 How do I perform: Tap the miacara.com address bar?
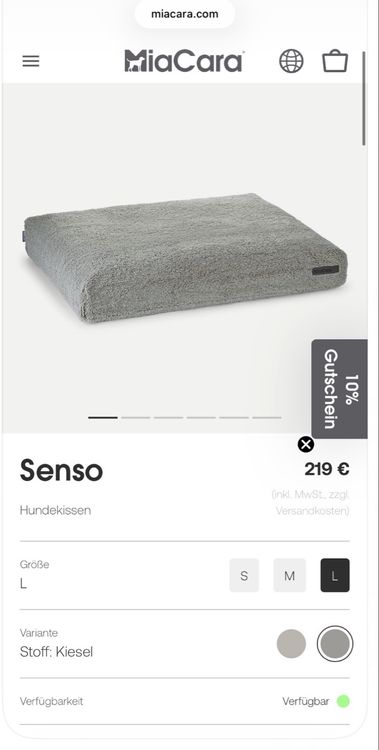pyautogui.click(x=185, y=14)
